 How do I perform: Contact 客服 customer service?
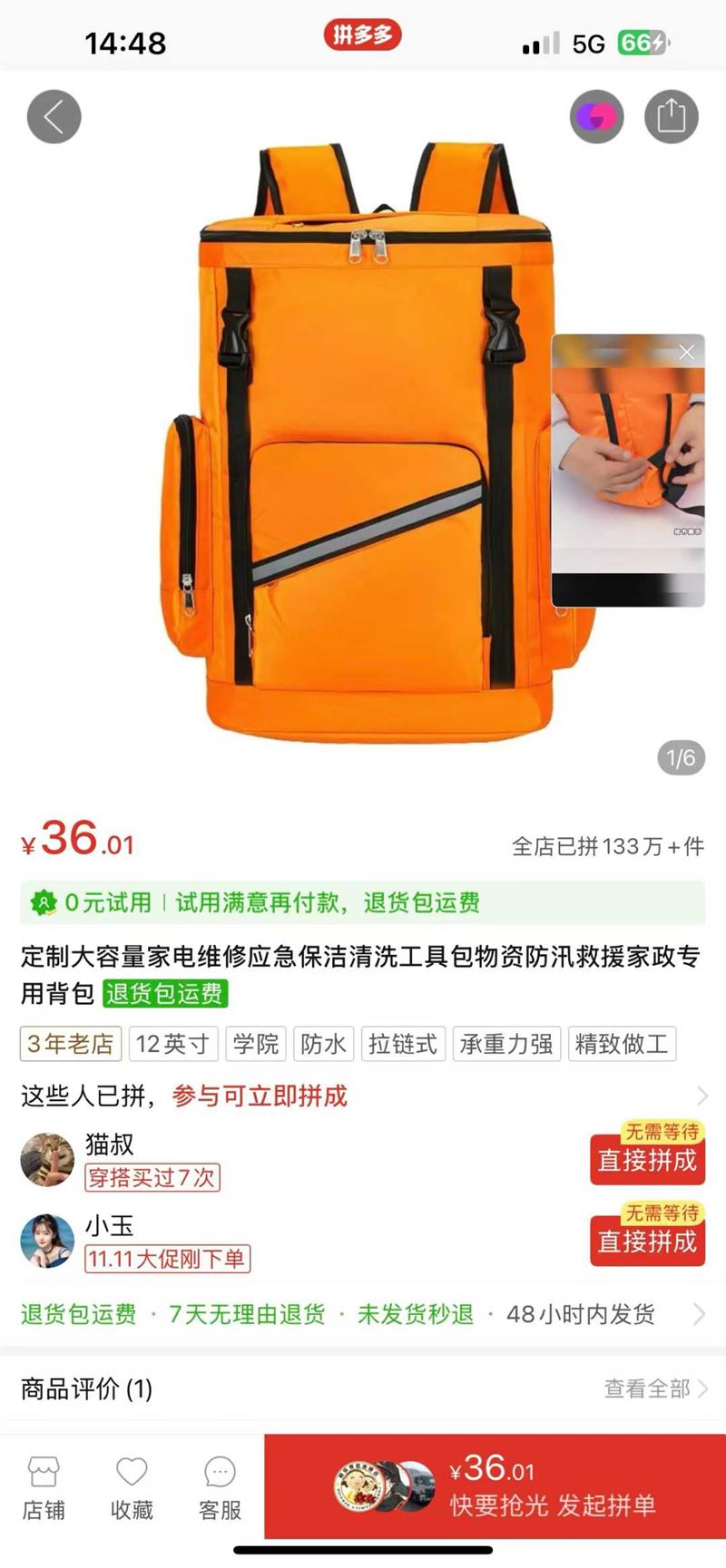(x=220, y=1488)
